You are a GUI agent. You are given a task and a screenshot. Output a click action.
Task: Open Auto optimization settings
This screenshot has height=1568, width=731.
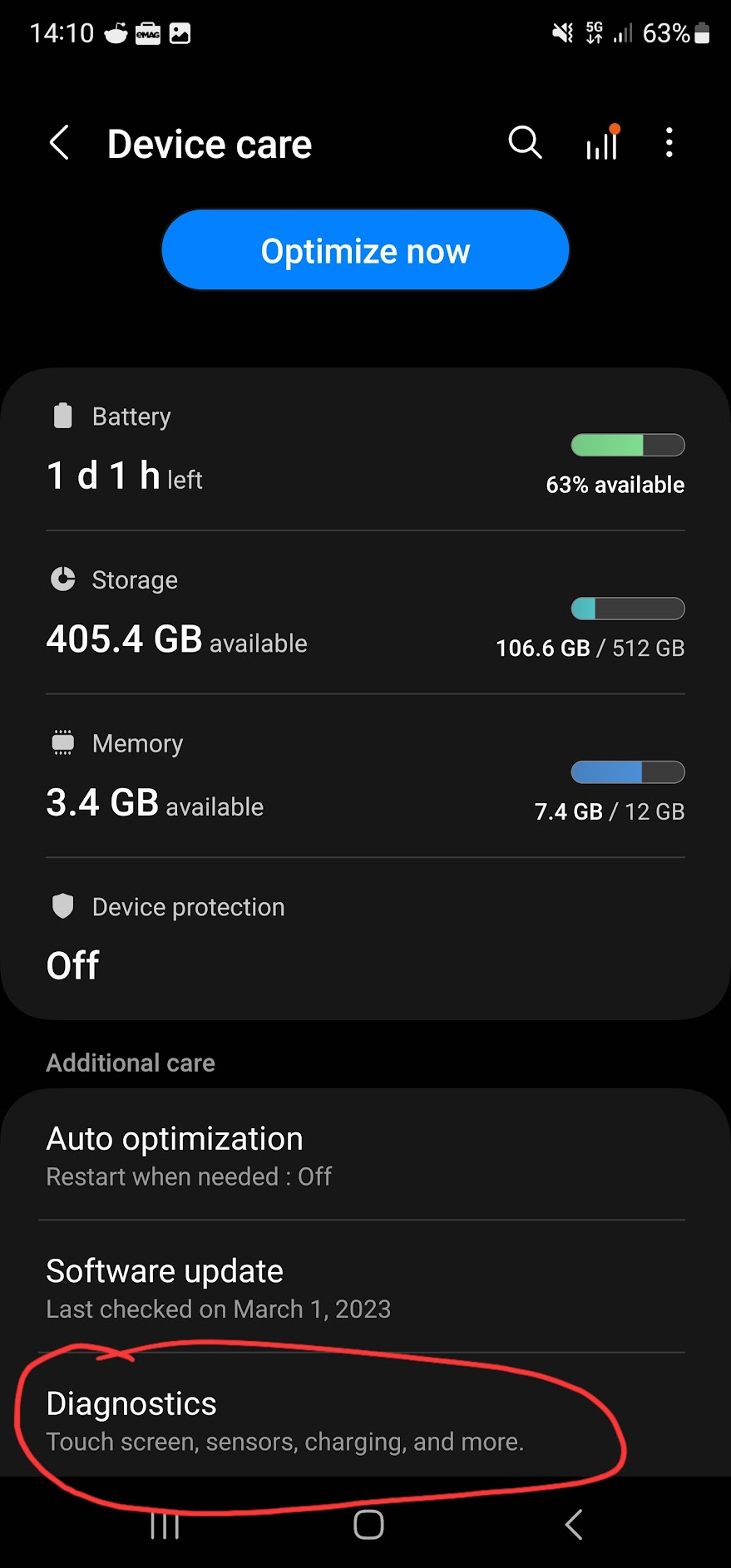click(365, 1156)
